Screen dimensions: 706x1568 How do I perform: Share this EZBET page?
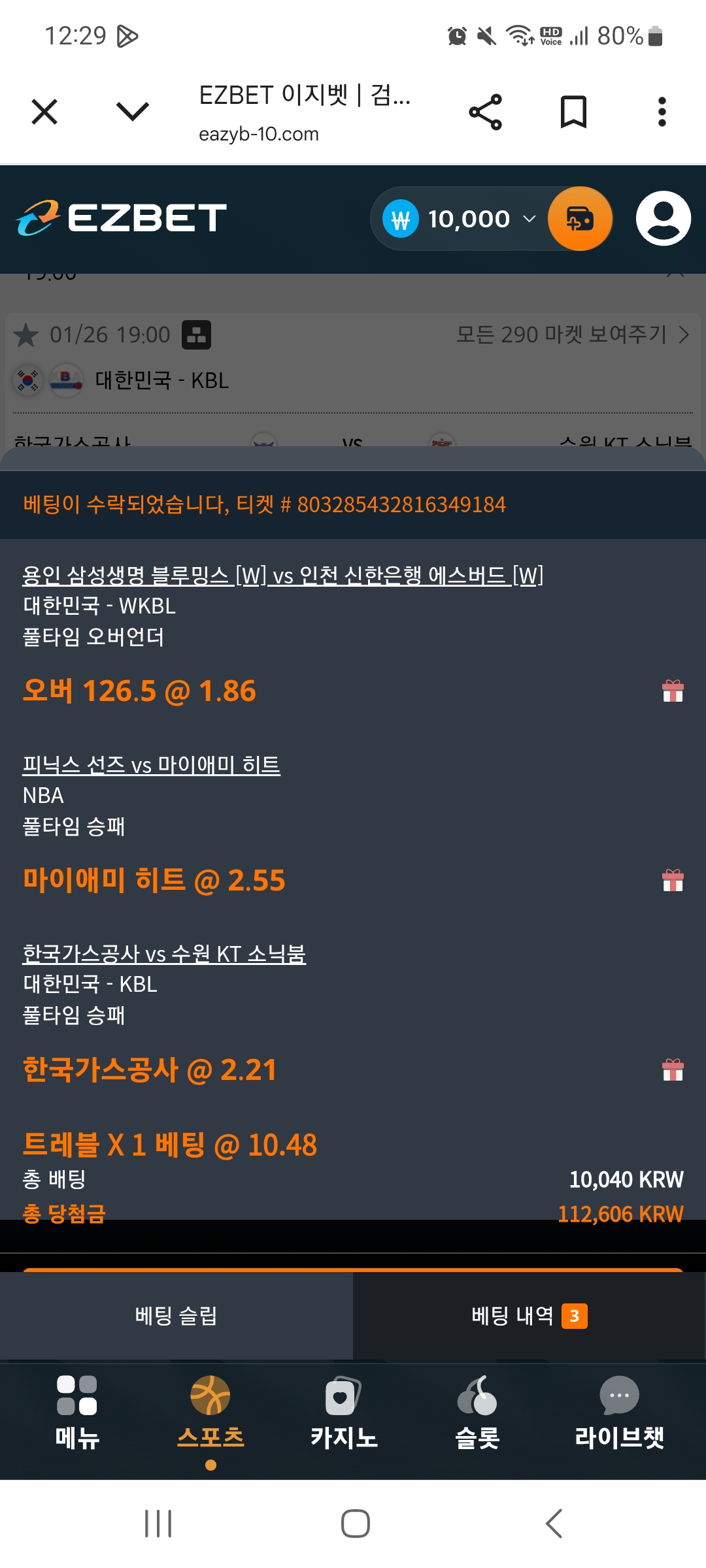pos(486,112)
